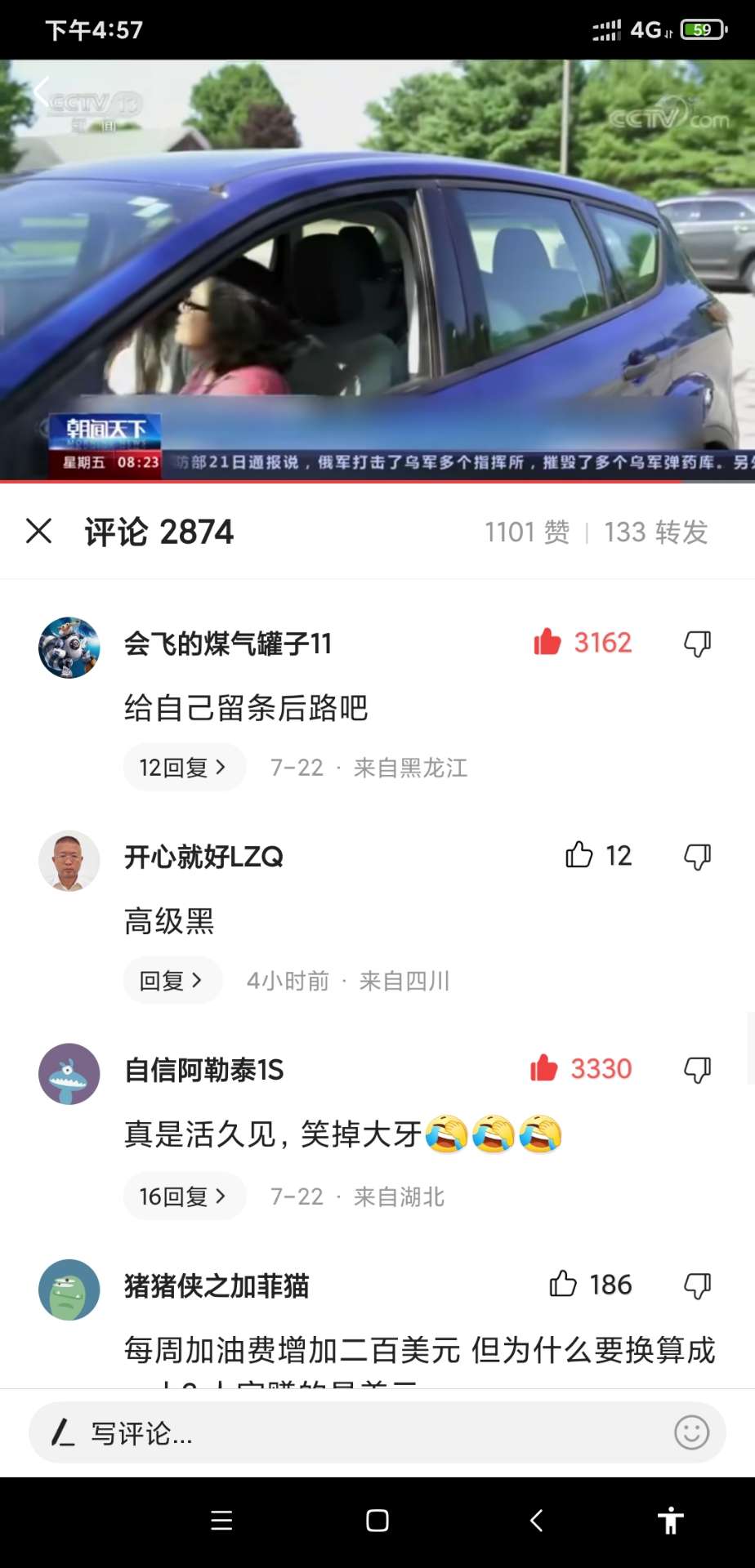
Task: Reply to the 高级黑 comment
Action: 172,980
